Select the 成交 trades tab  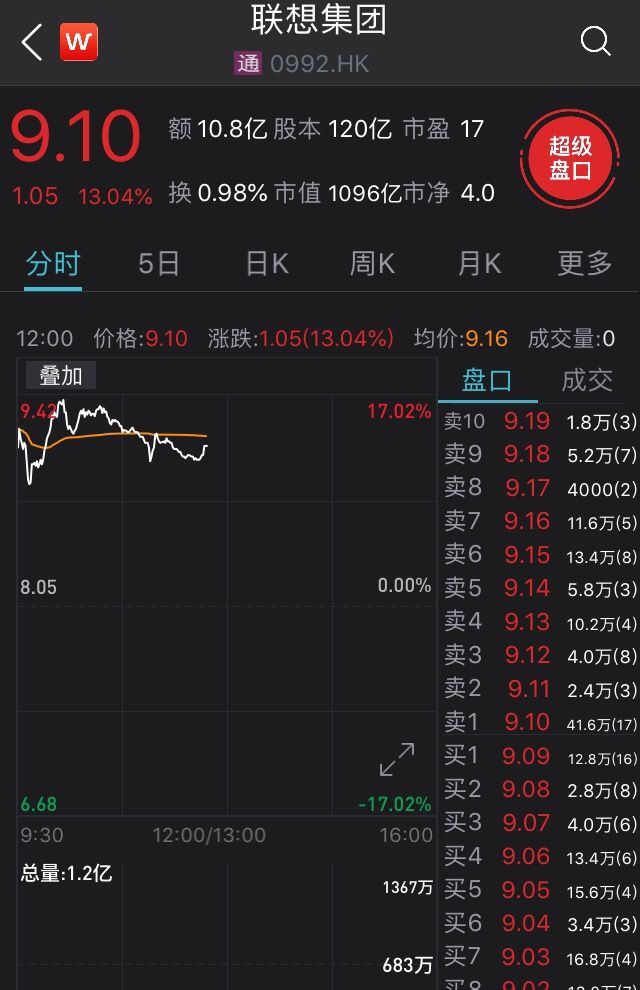click(588, 380)
